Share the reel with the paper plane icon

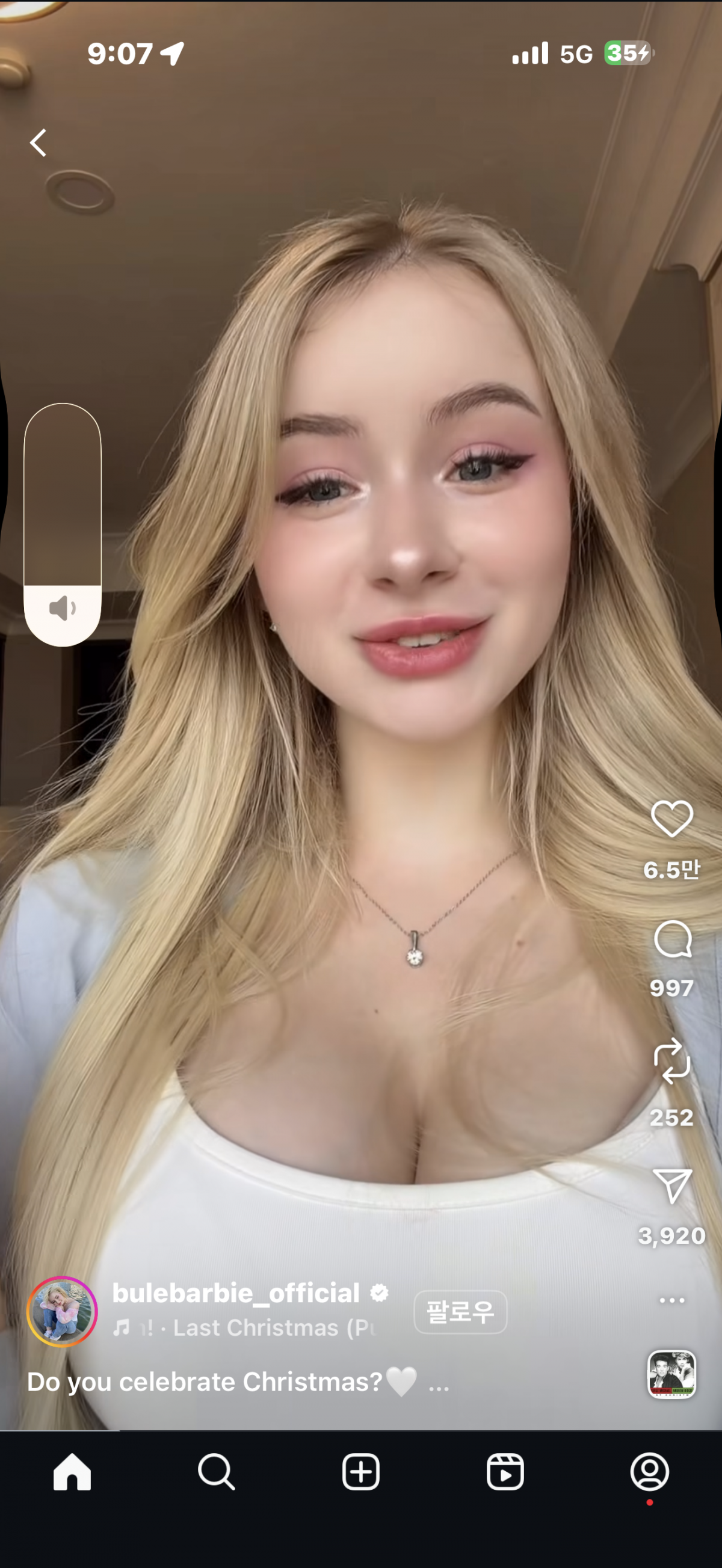(671, 1185)
